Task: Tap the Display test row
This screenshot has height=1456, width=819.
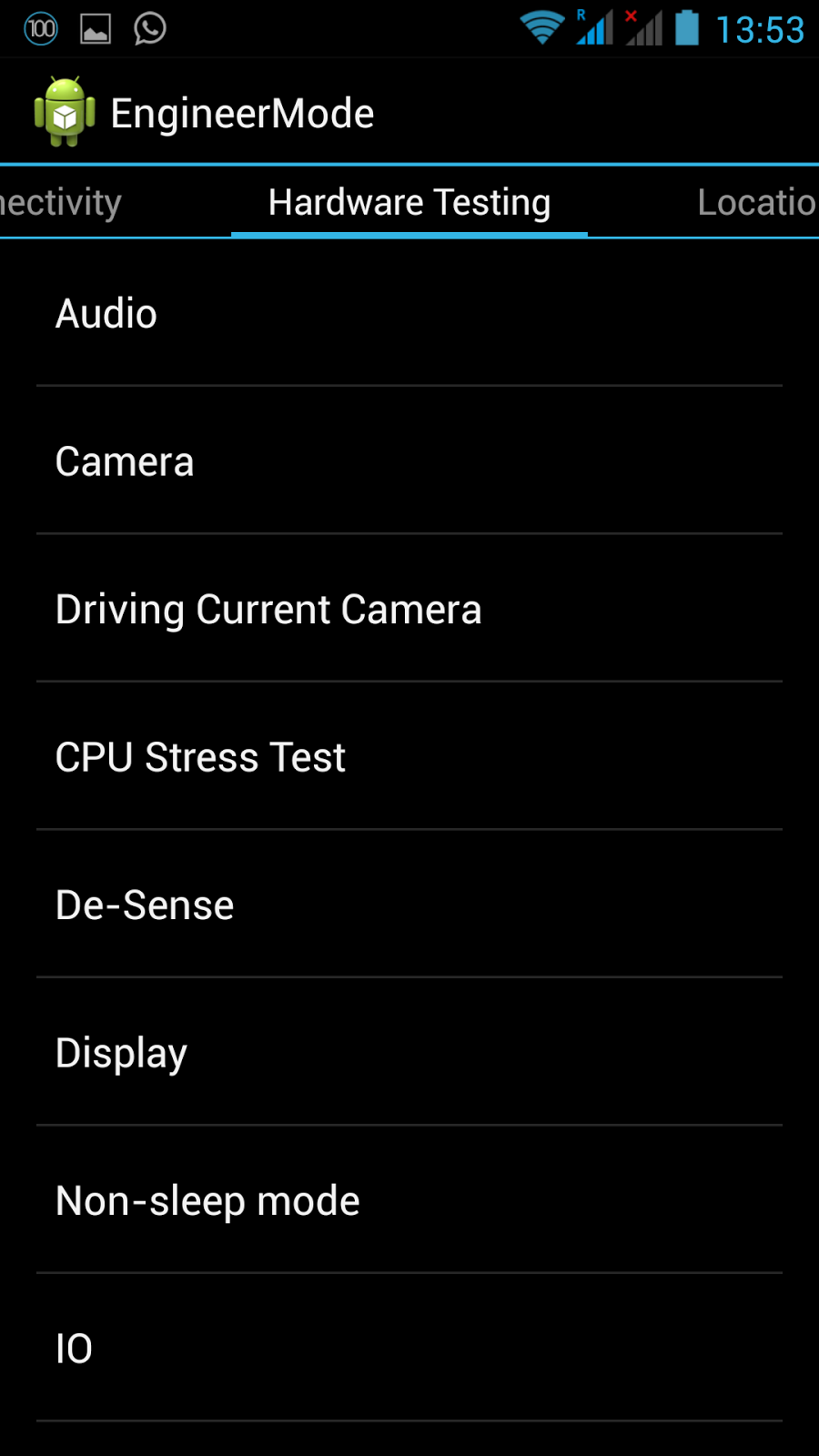Action: (x=409, y=1053)
